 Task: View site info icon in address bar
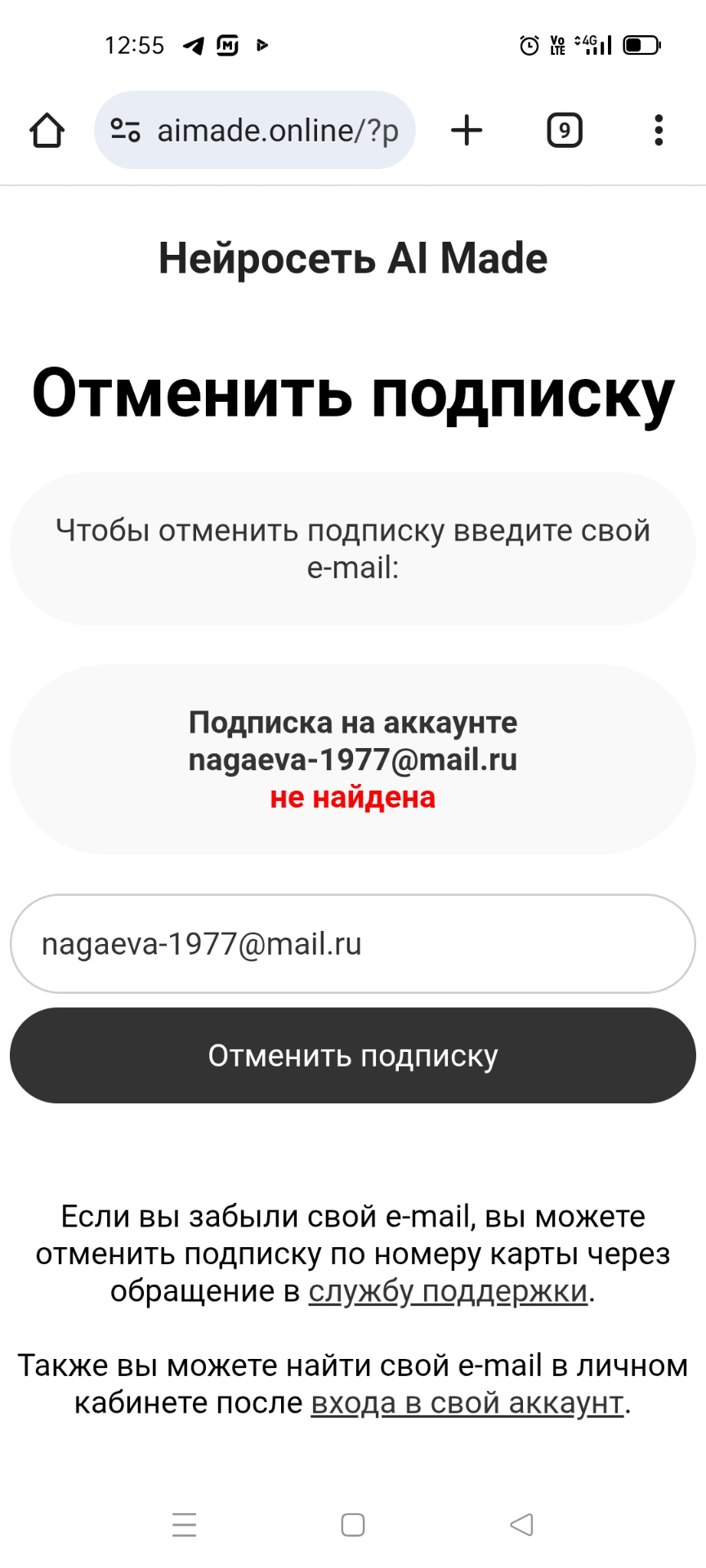tap(125, 131)
